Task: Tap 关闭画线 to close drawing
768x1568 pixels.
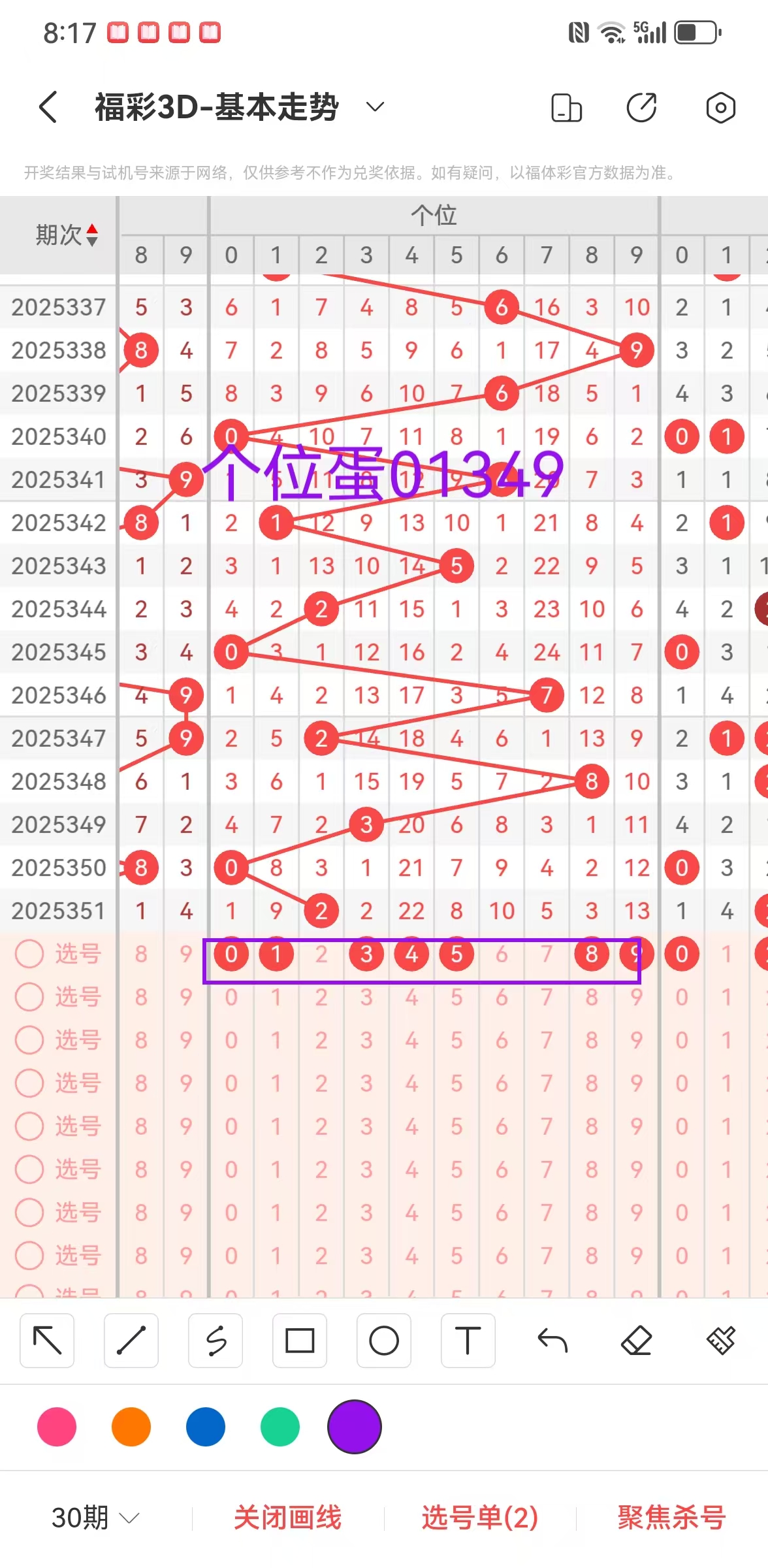Action: tap(287, 1517)
